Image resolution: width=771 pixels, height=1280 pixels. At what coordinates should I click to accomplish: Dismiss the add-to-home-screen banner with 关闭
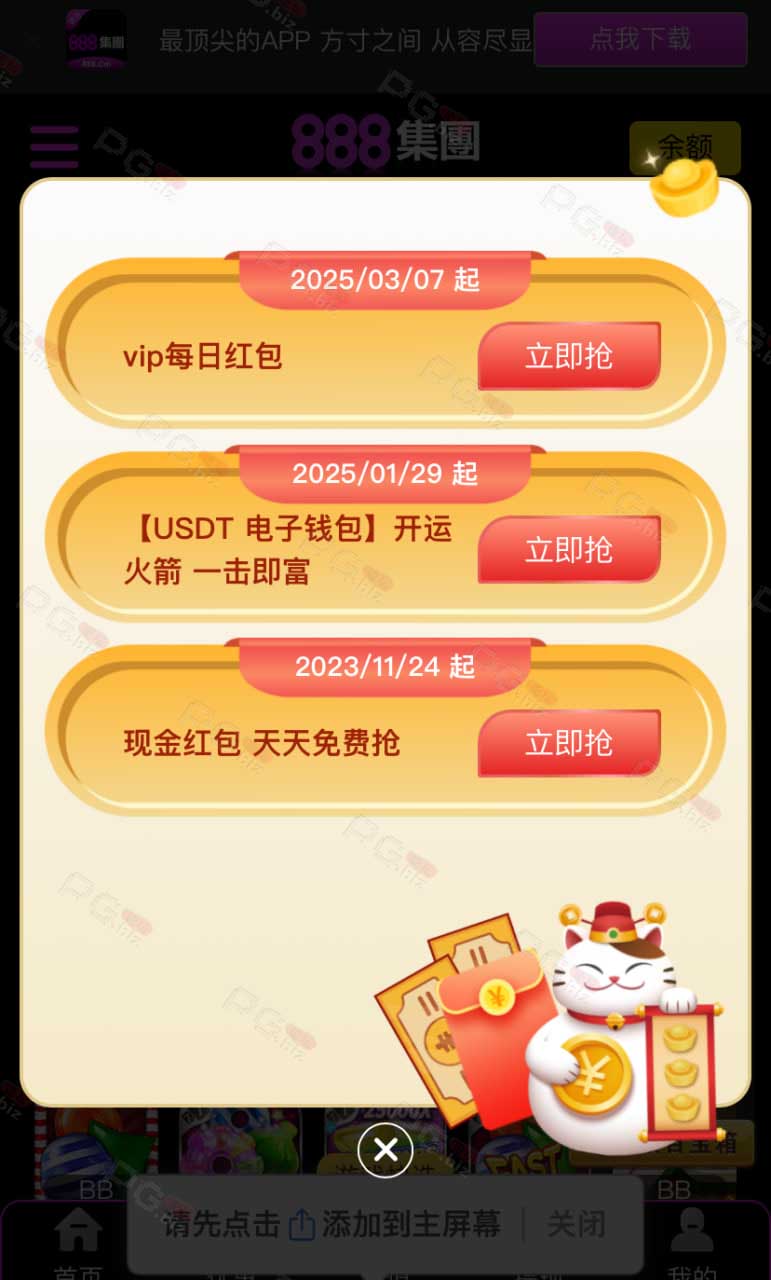tap(576, 1224)
